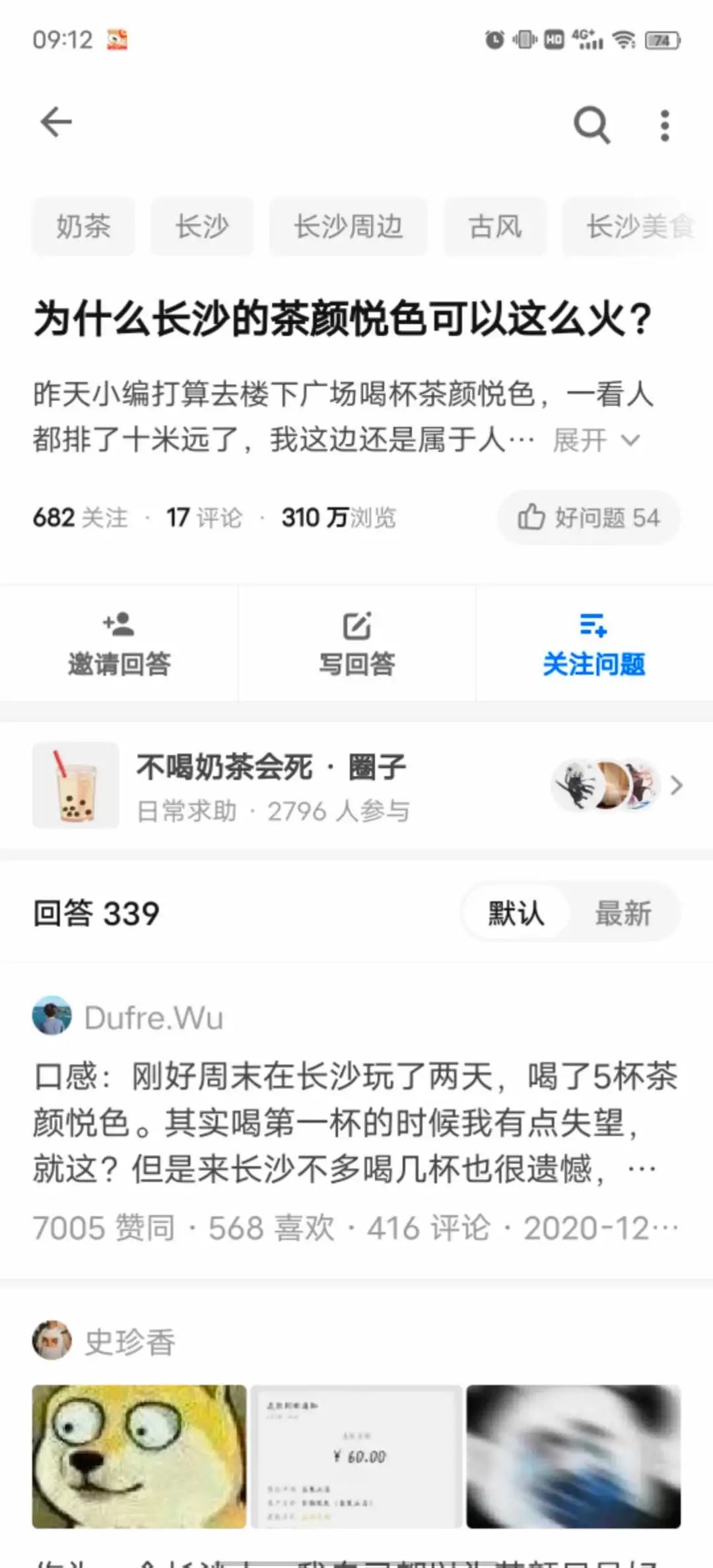
Task: Open the 长沙周边 topic chip
Action: 348,226
